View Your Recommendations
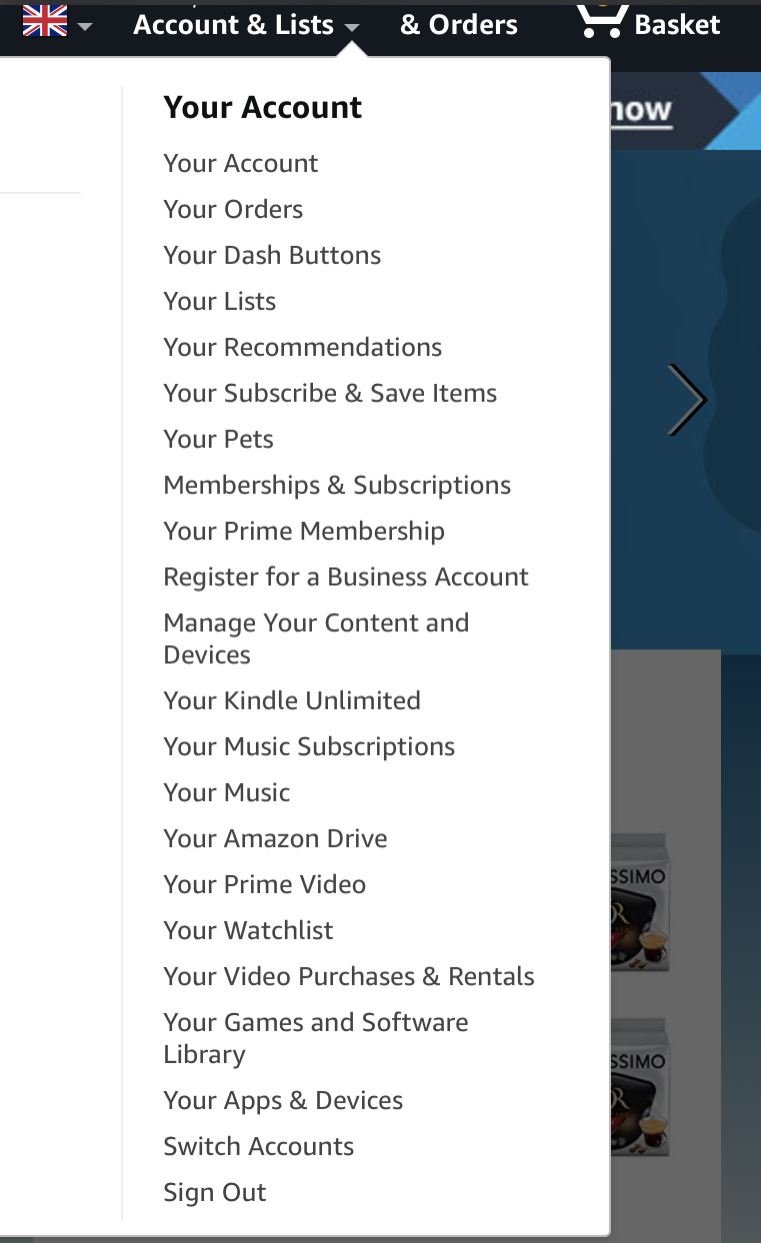 pos(302,347)
